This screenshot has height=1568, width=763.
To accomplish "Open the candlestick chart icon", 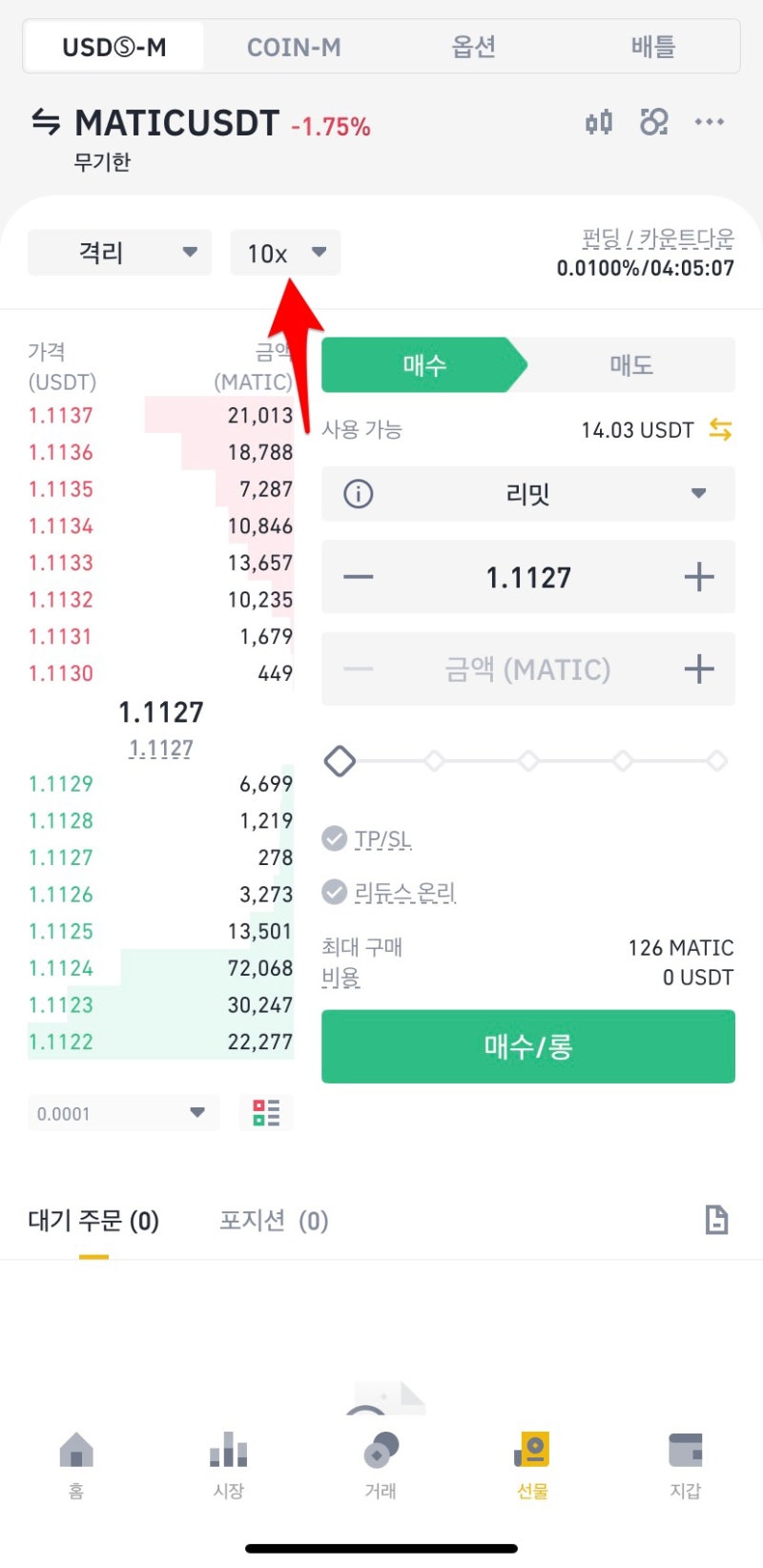I will tap(599, 122).
